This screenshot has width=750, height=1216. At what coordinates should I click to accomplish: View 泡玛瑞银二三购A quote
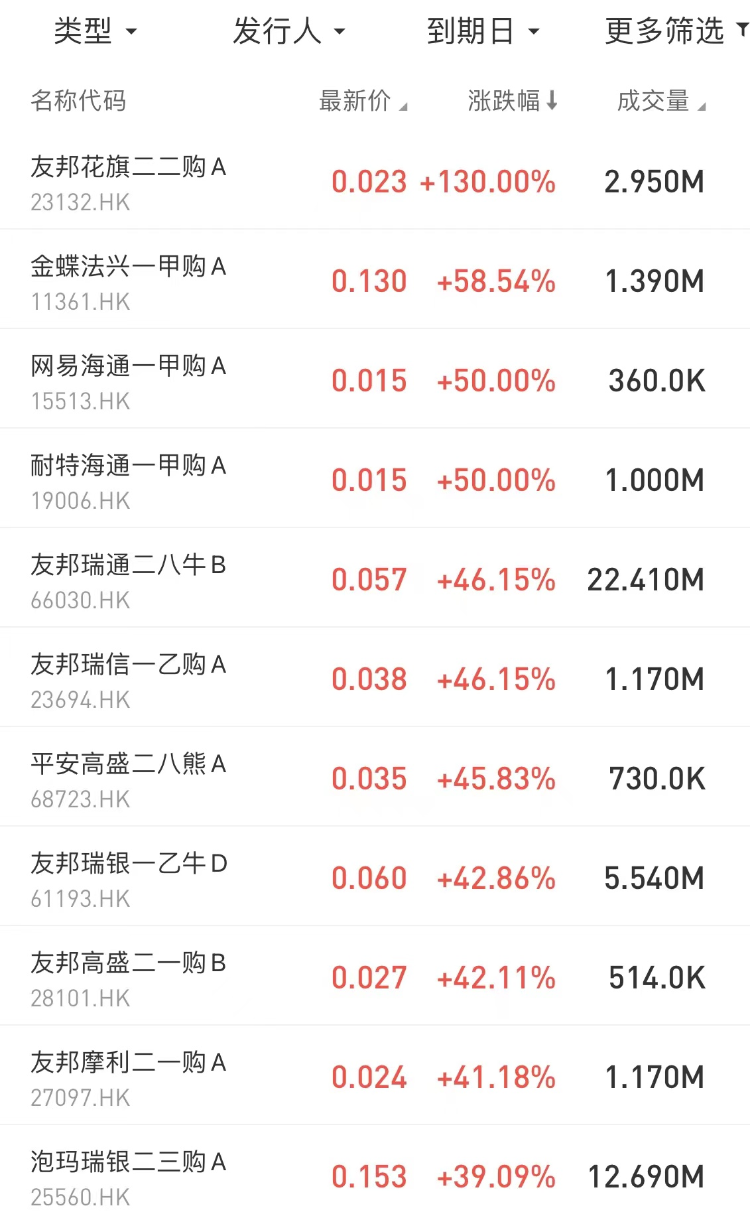pyautogui.click(x=375, y=1171)
